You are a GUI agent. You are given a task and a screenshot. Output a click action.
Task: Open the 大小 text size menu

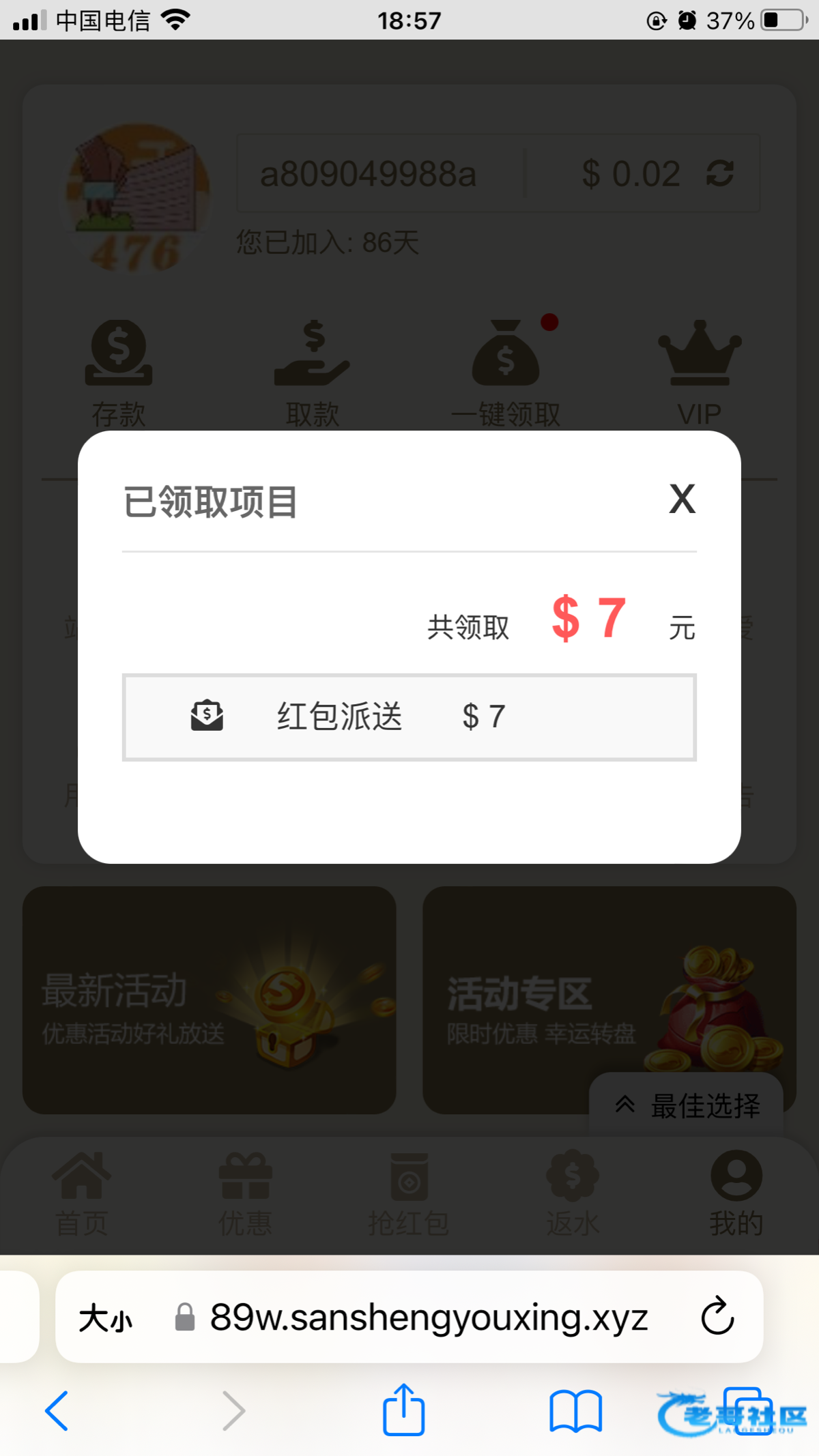(106, 1317)
